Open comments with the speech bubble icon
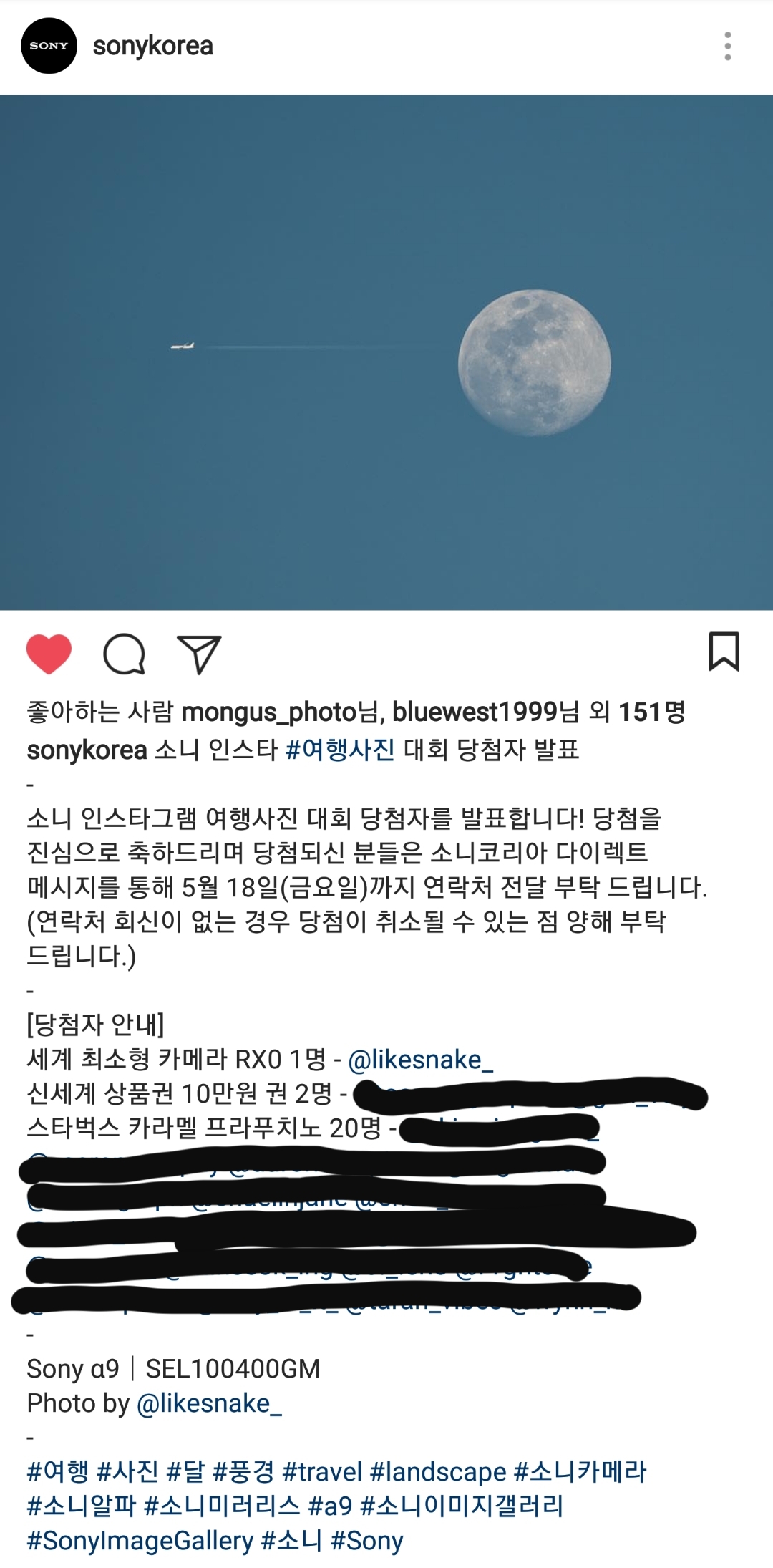This screenshot has width=773, height=1568. pyautogui.click(x=125, y=654)
